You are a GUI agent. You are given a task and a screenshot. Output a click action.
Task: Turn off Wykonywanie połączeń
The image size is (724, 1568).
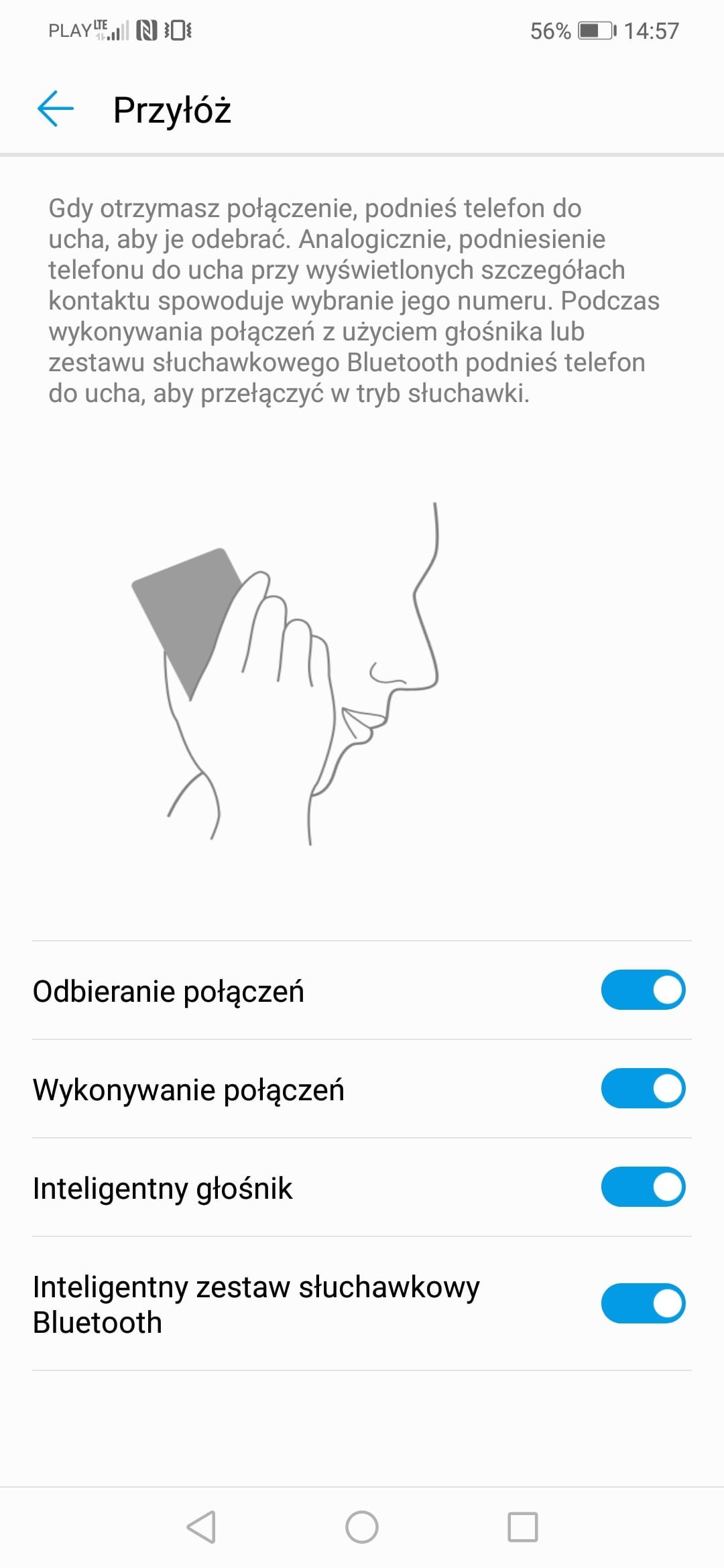point(643,1088)
